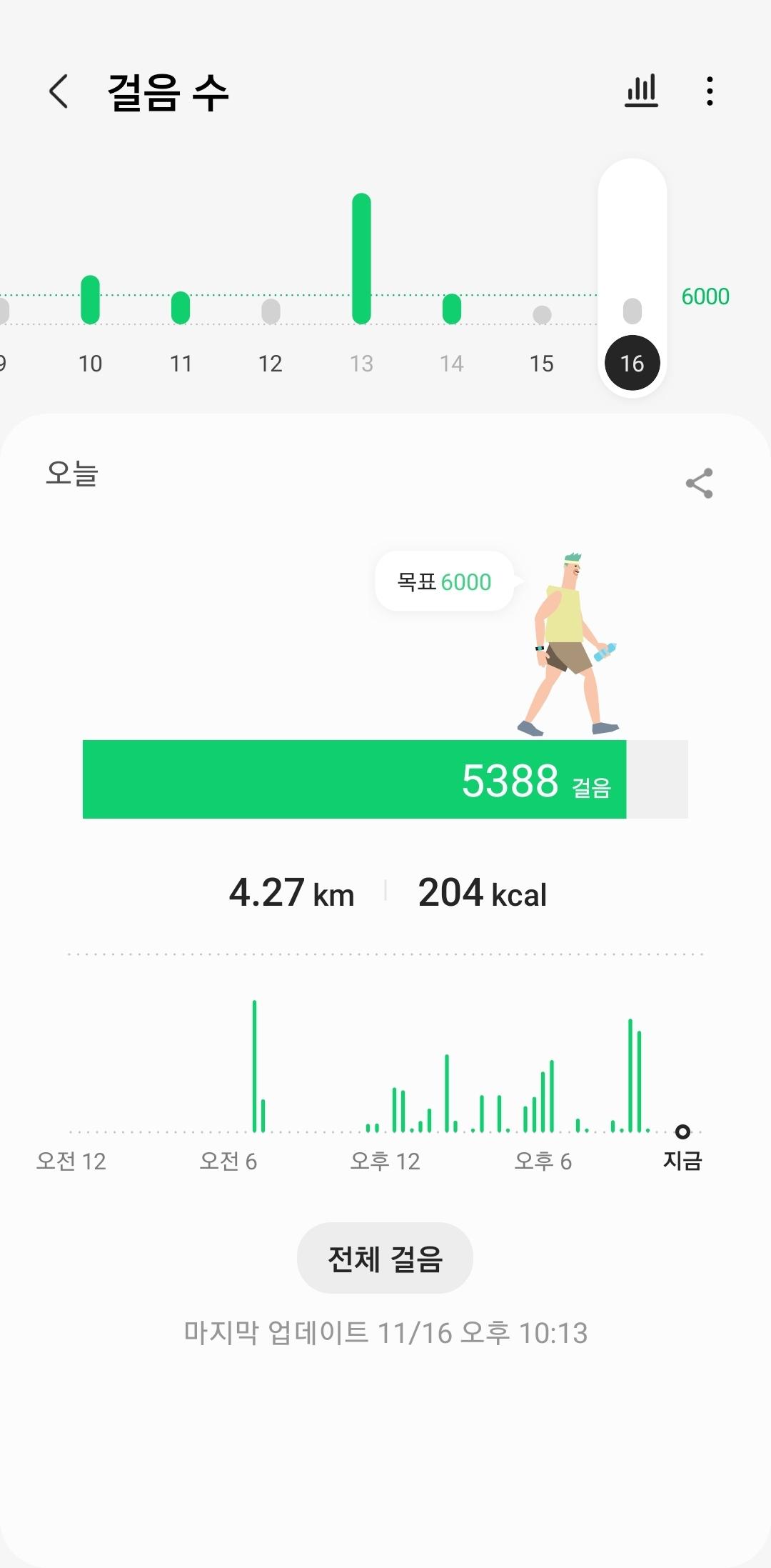
Task: Select day 12 in the date chart
Action: 271,363
